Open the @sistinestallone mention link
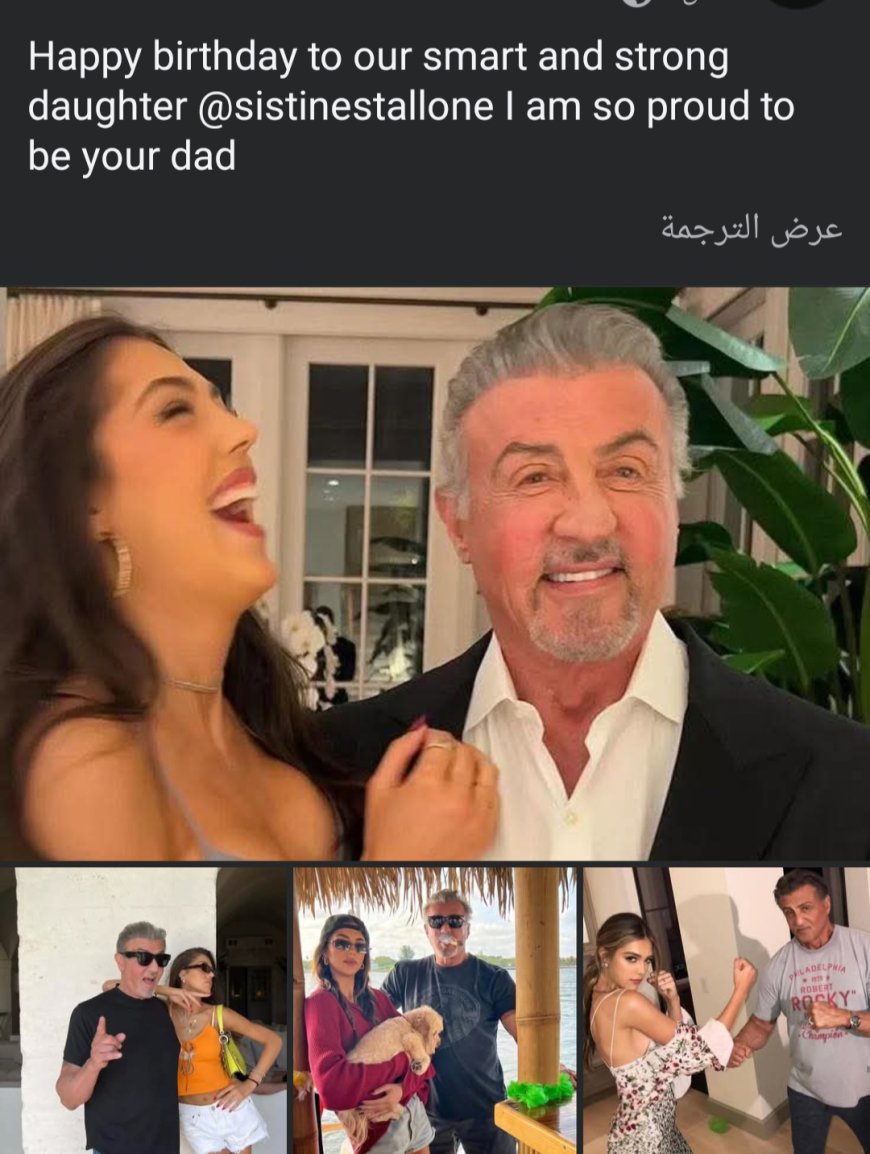This screenshot has height=1154, width=870. (x=346, y=107)
